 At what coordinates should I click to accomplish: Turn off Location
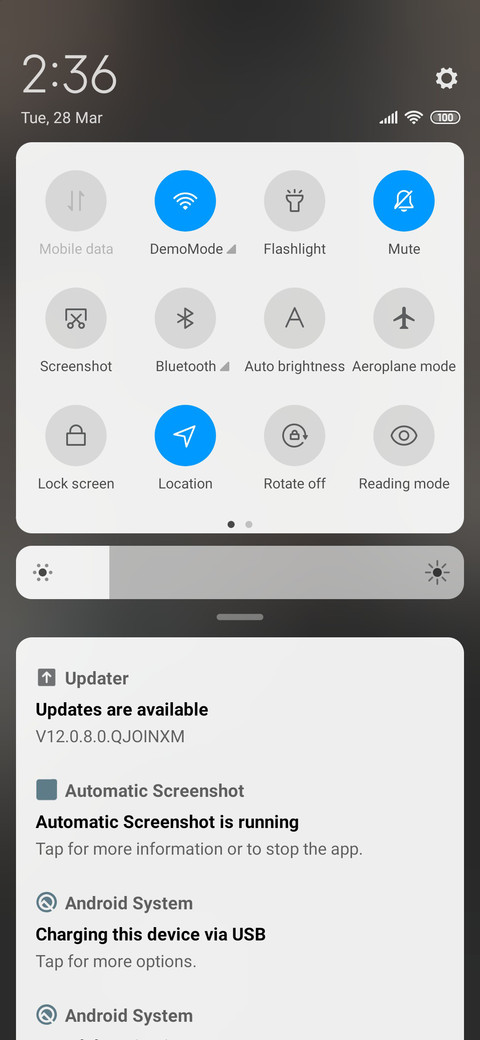pyautogui.click(x=185, y=436)
